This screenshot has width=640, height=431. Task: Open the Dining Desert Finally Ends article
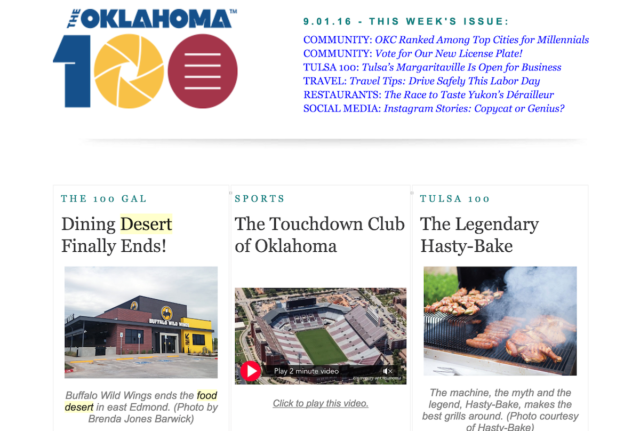point(116,234)
